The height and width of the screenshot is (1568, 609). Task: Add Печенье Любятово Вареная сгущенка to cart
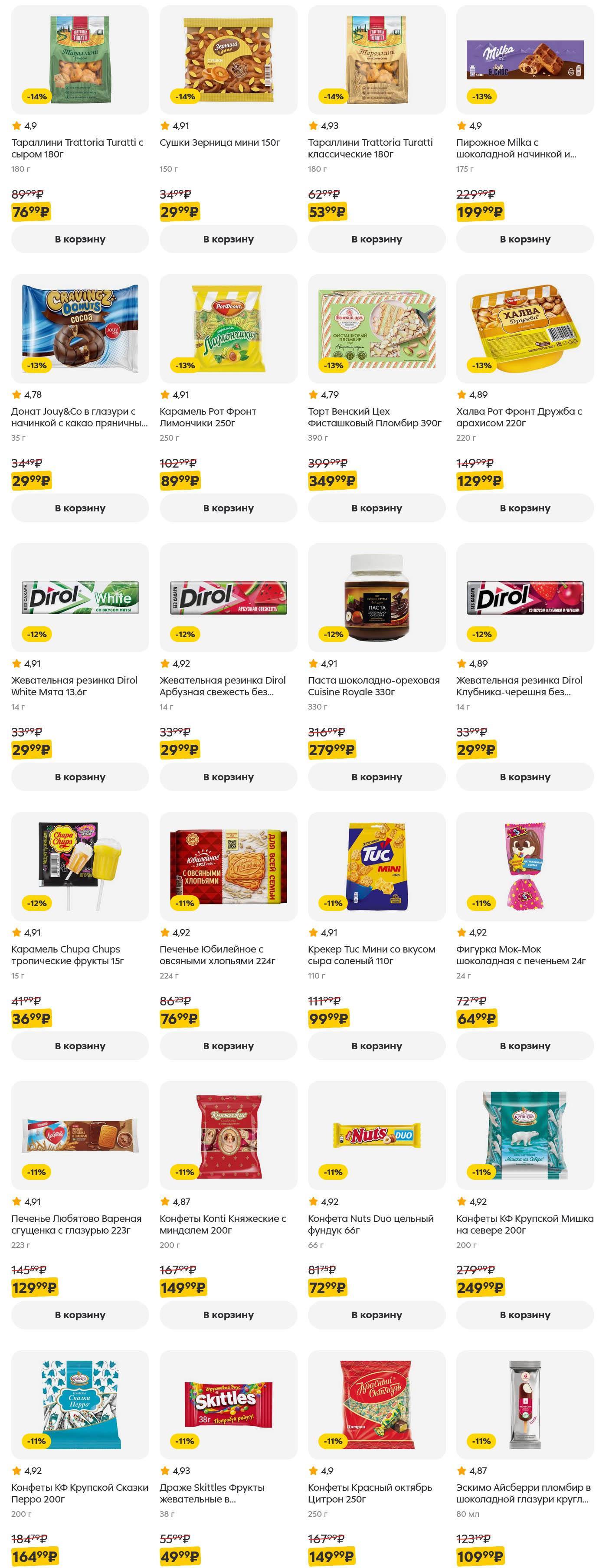80,1316
